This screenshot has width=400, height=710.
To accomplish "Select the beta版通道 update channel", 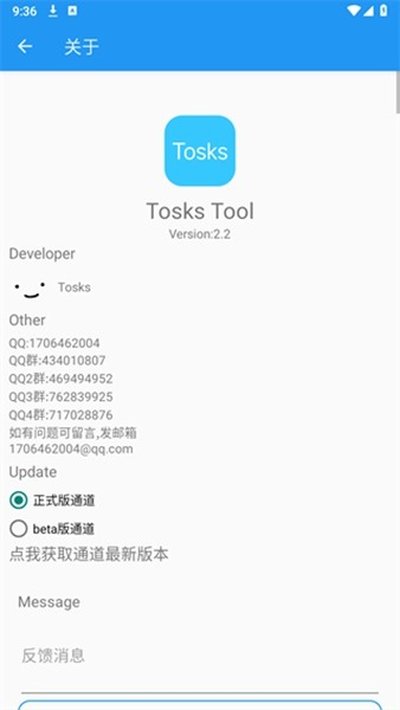I will pyautogui.click(x=52, y=528).
